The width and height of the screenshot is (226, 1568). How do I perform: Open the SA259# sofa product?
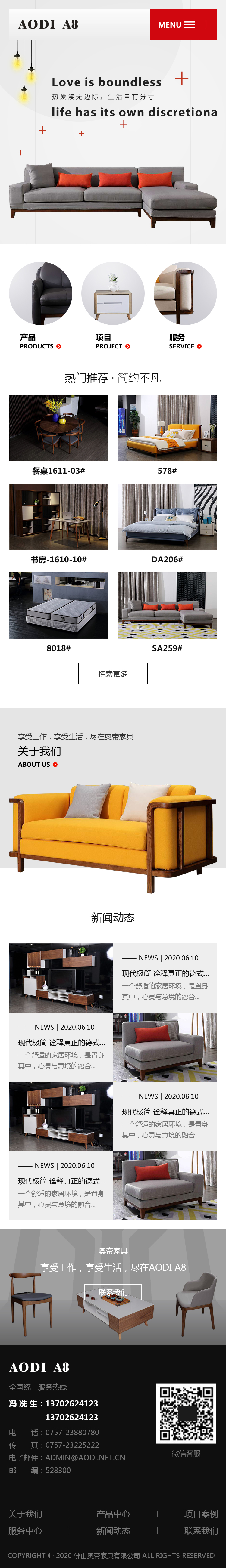tap(167, 606)
